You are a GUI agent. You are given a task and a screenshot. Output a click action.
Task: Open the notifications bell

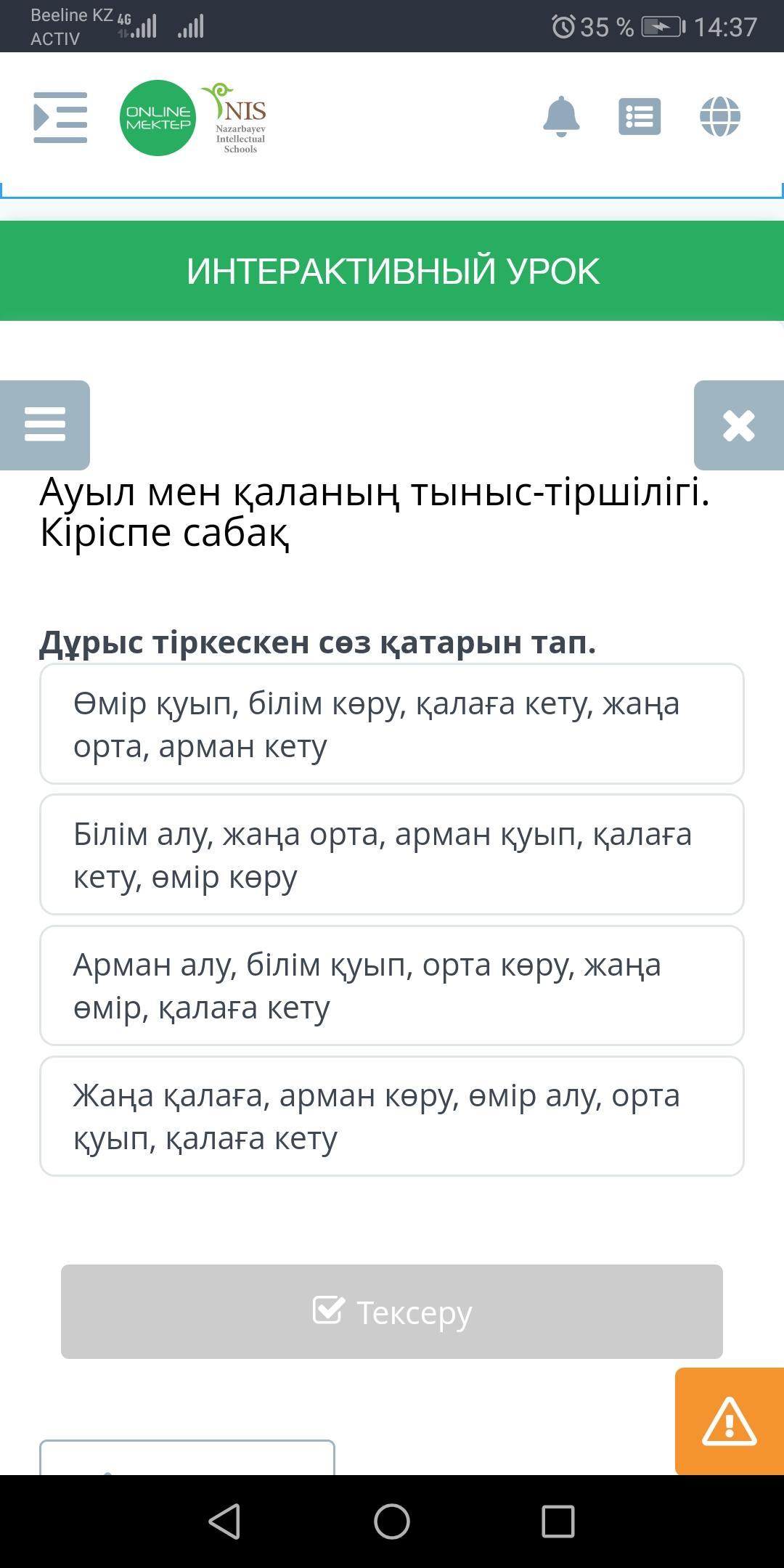[561, 116]
